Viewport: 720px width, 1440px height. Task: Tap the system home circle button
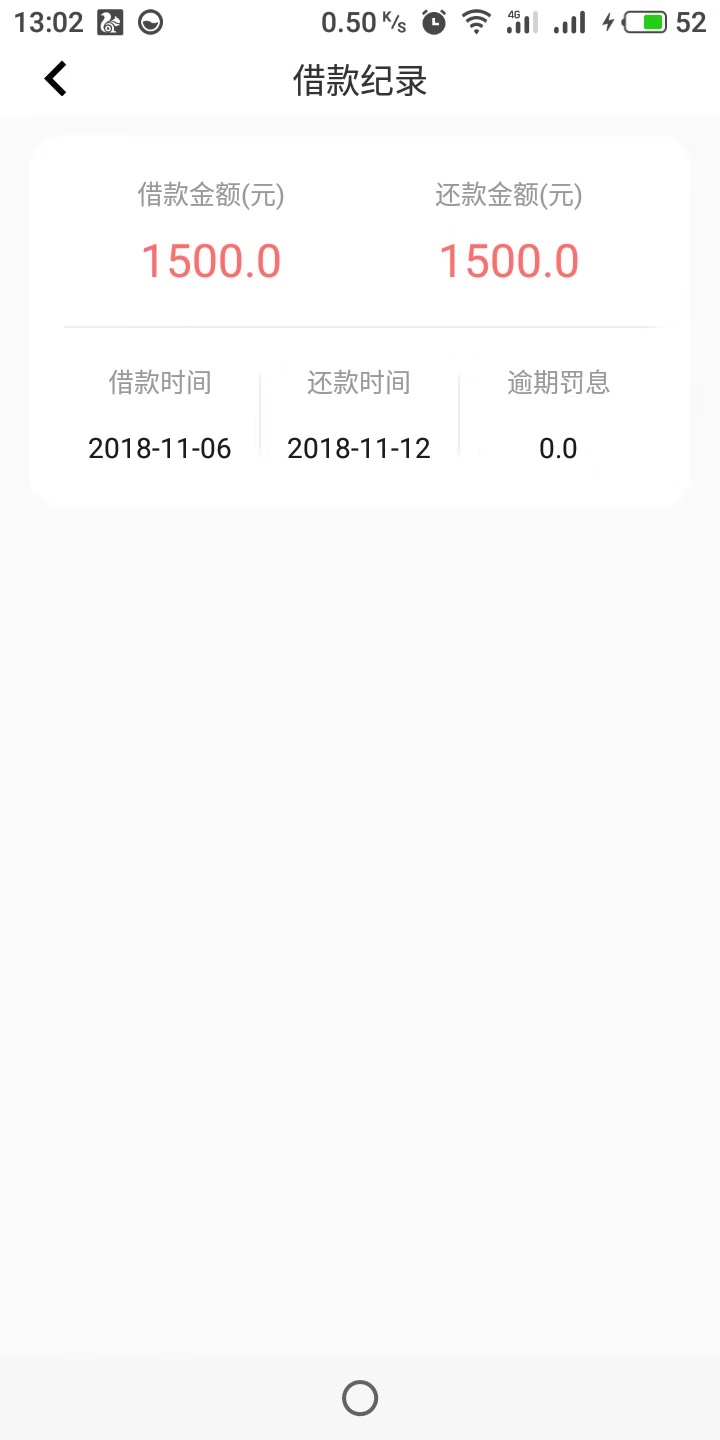[x=360, y=1398]
